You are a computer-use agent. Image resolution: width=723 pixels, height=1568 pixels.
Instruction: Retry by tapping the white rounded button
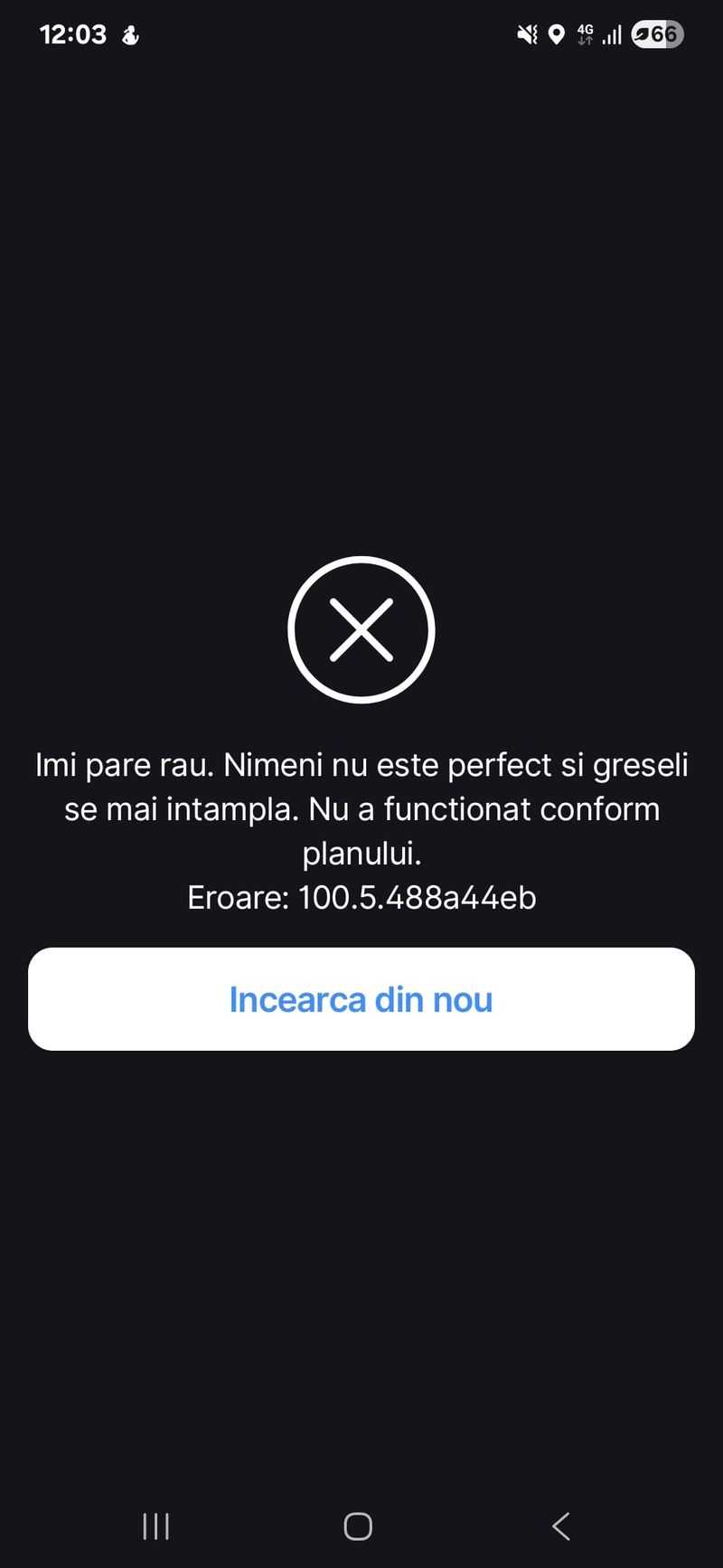pos(361,999)
